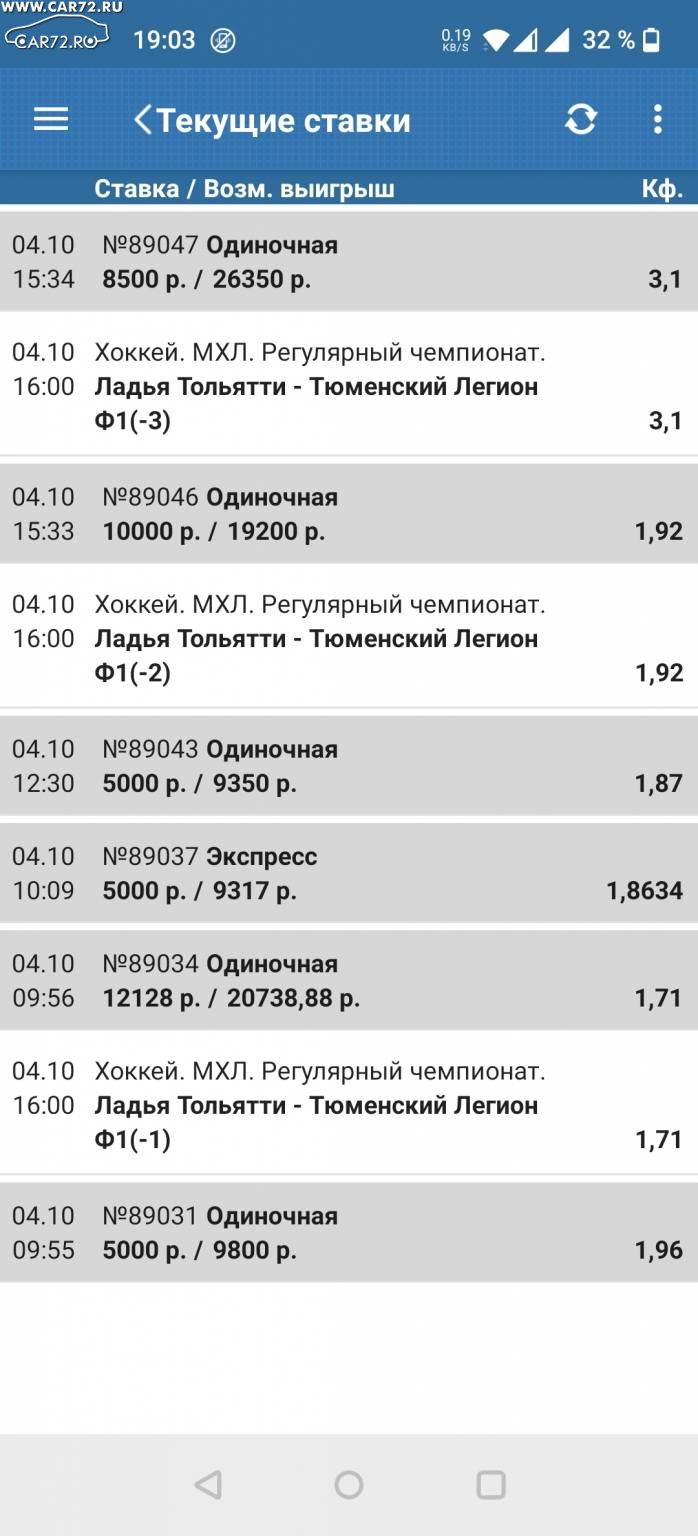Refresh the current bets list
Screen dimensions: 698x1536
[581, 120]
